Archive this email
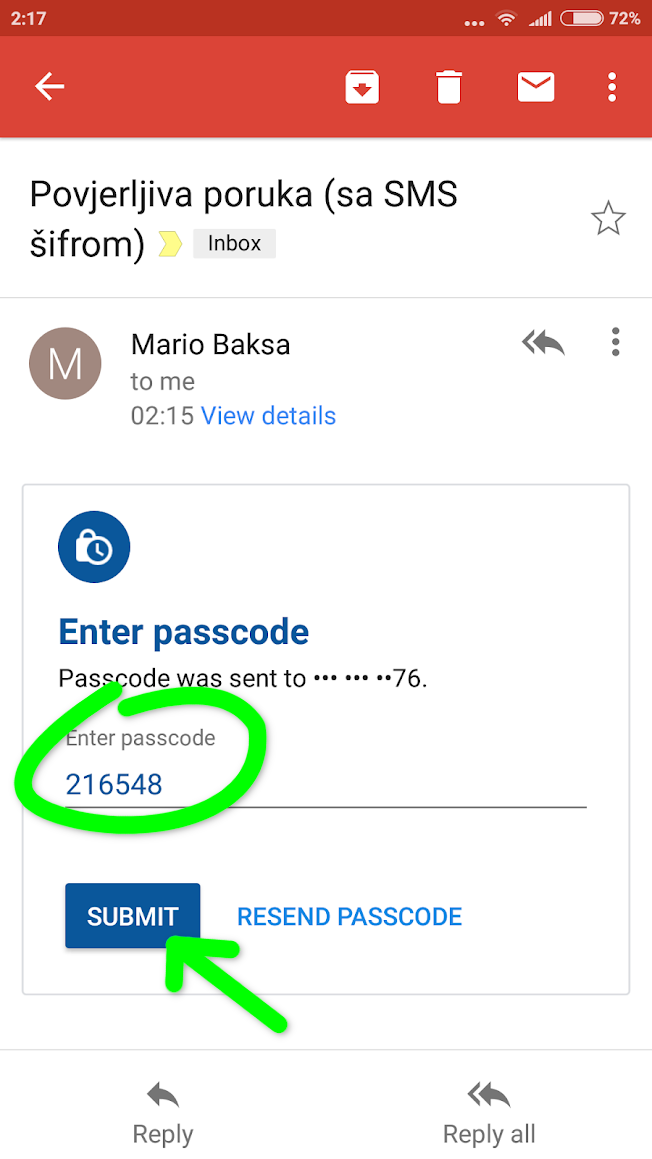This screenshot has height=1159, width=652. coord(362,87)
